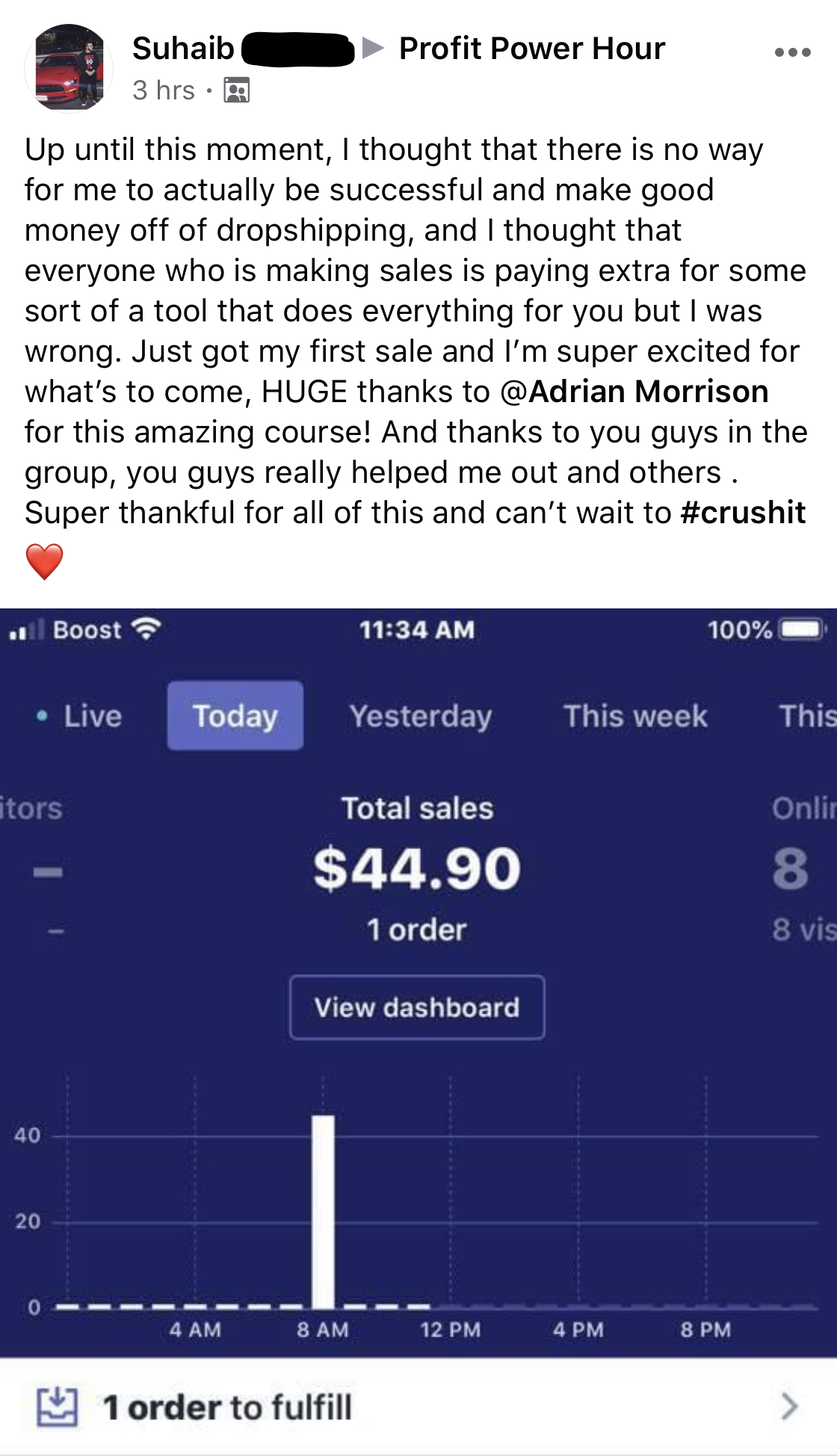Open Suhaib's profile picture
Image resolution: width=837 pixels, height=1456 pixels.
pos(68,68)
